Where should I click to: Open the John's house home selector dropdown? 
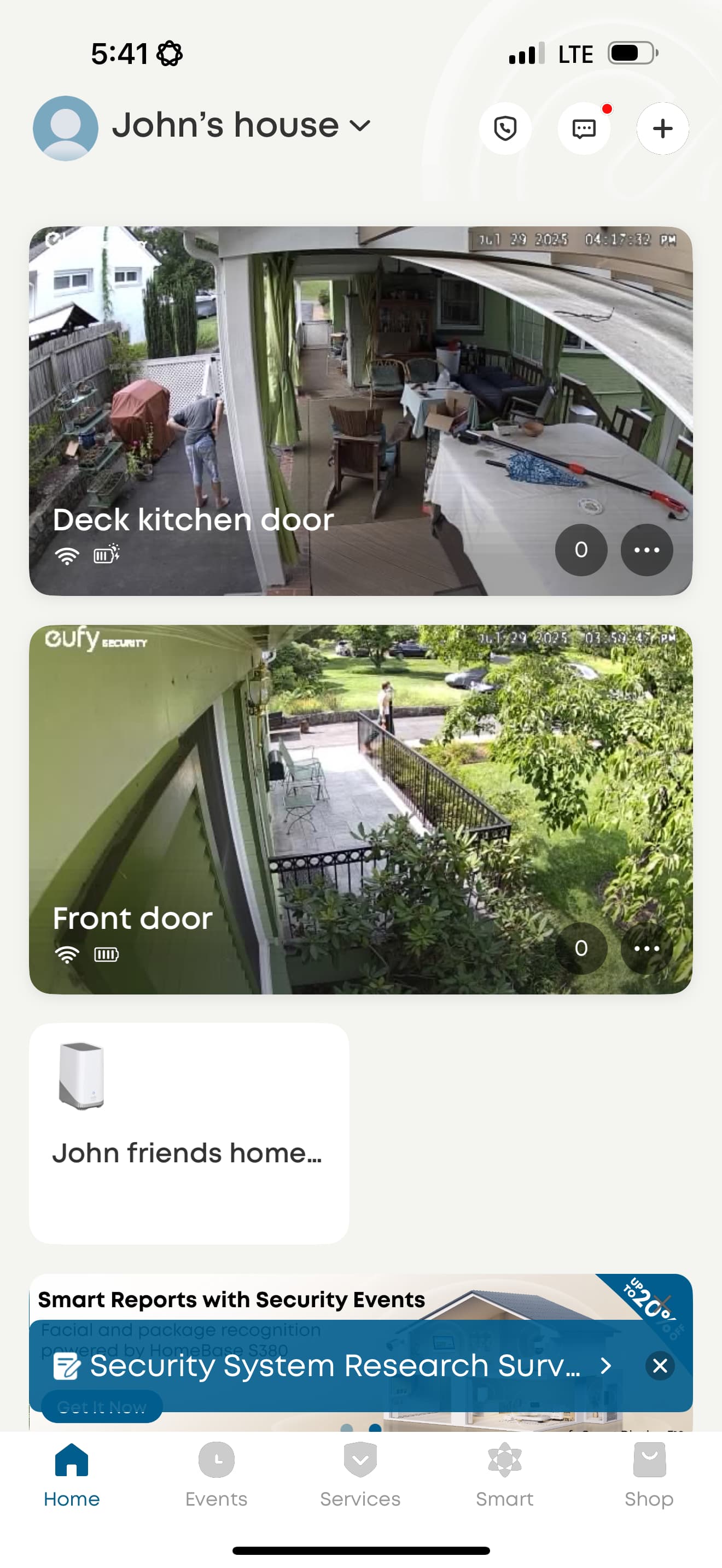click(x=241, y=126)
